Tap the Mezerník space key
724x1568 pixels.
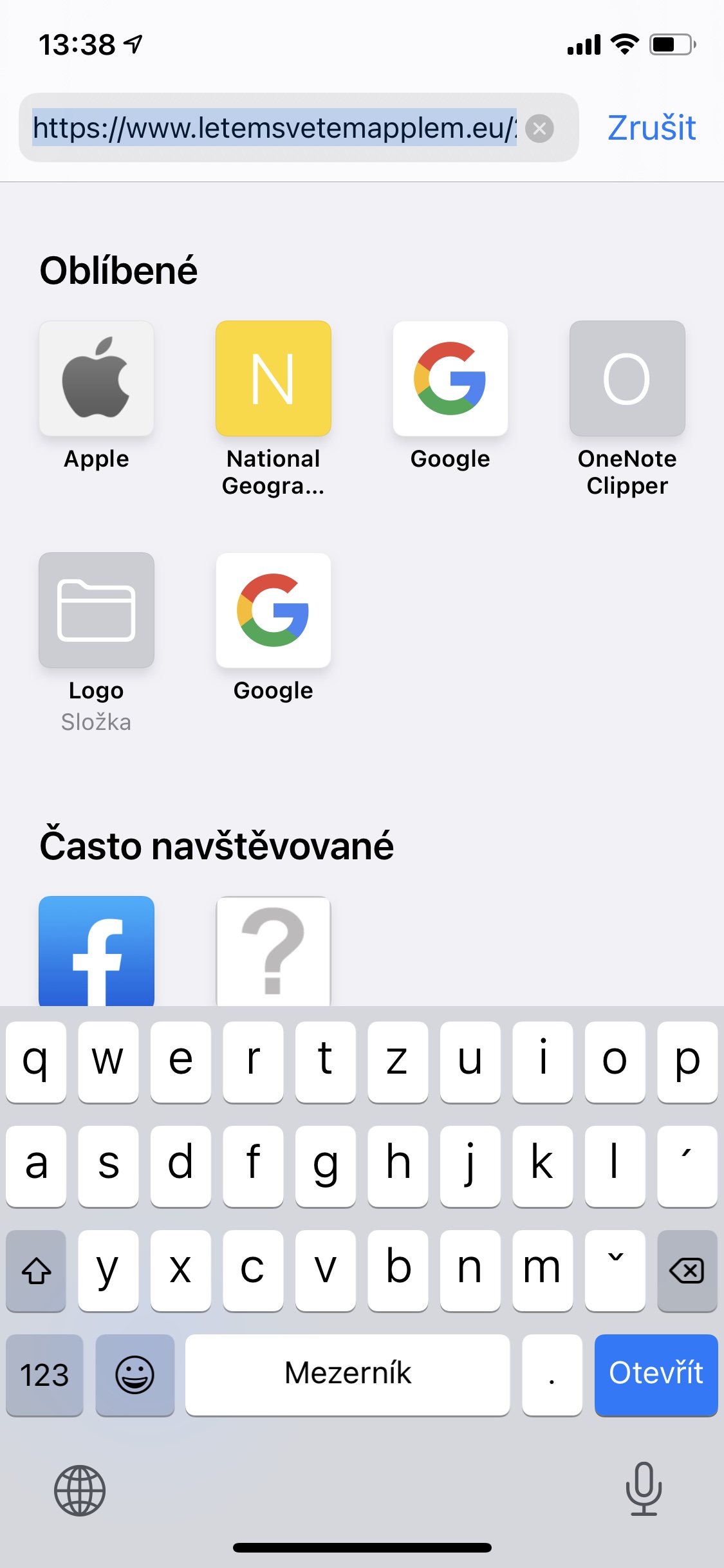(348, 1374)
